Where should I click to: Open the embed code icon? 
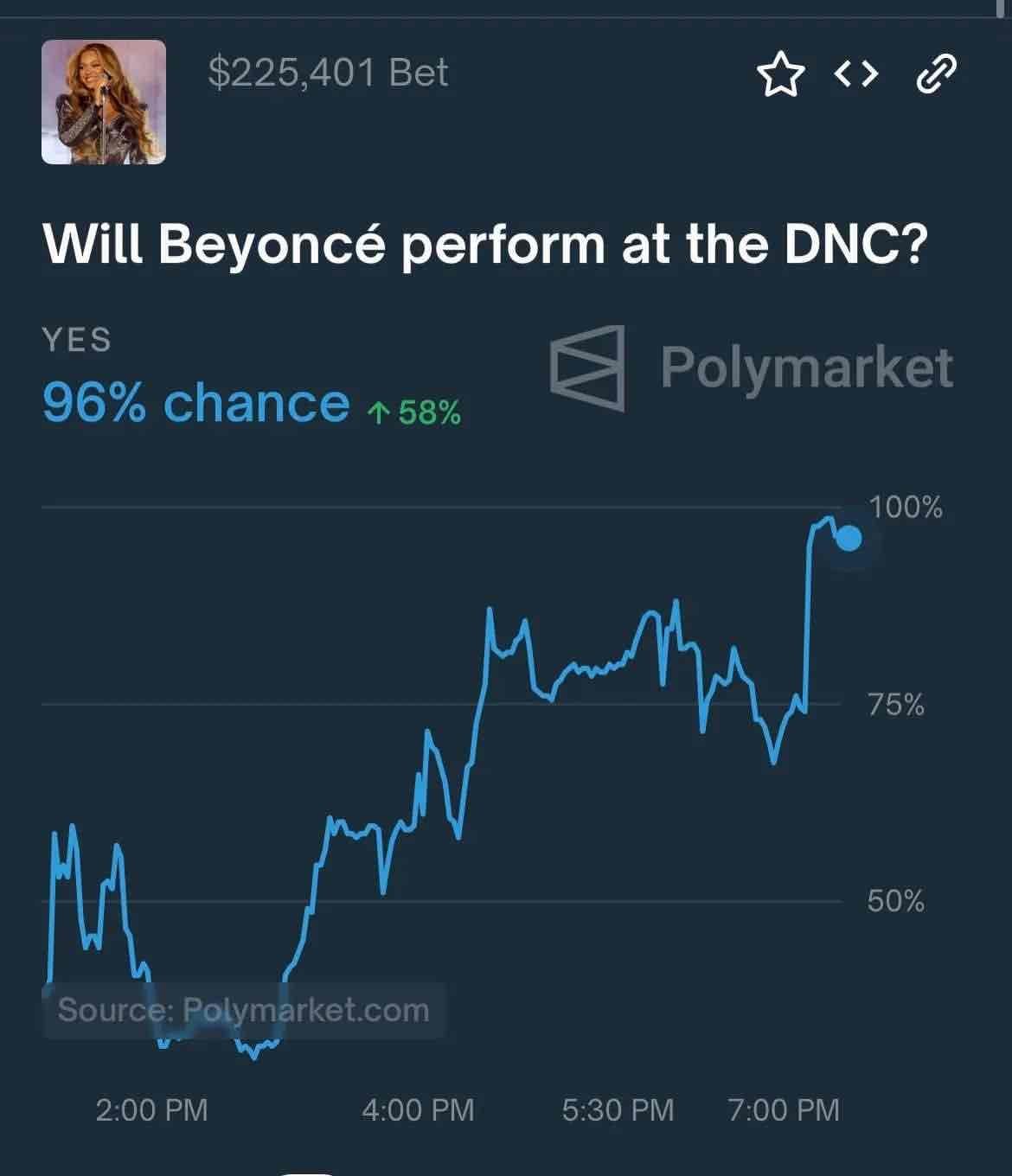856,73
